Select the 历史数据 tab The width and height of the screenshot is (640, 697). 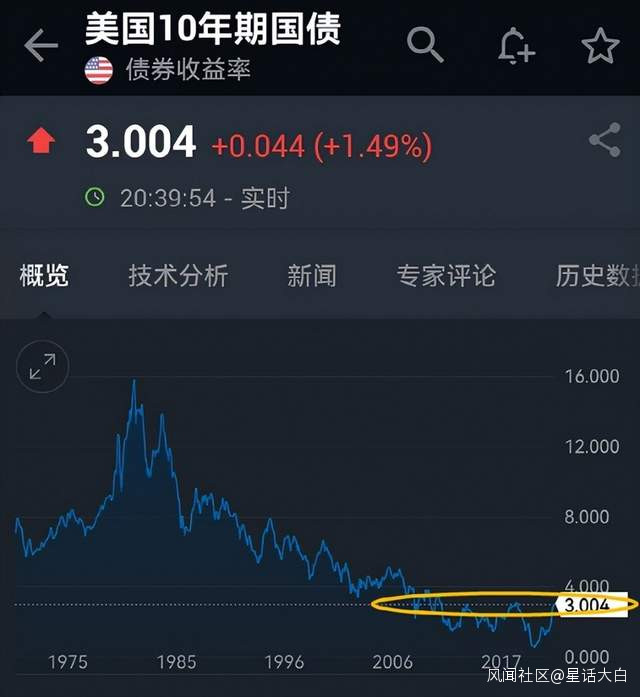(597, 276)
